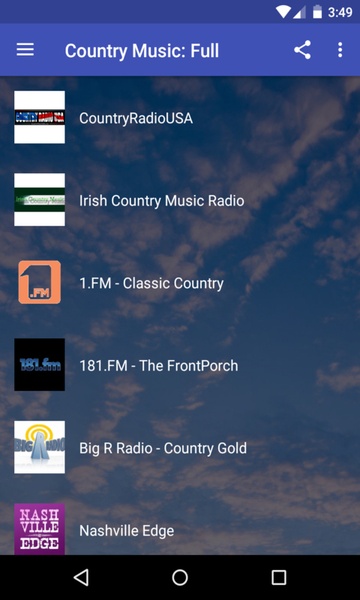Share the app via share icon
This screenshot has width=360, height=600.
click(302, 50)
